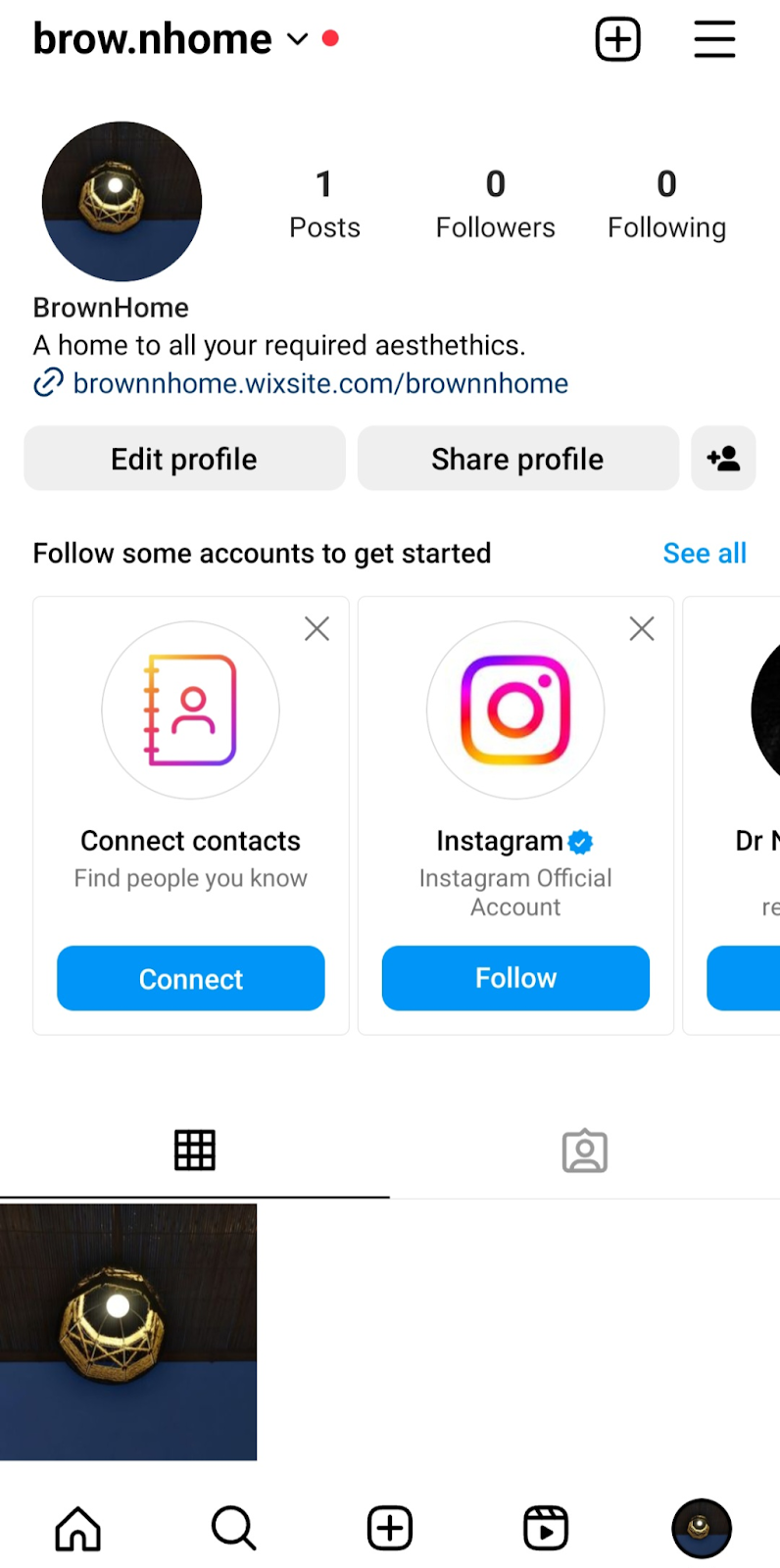Open the Reels tab
The width and height of the screenshot is (780, 1568).
(546, 1529)
